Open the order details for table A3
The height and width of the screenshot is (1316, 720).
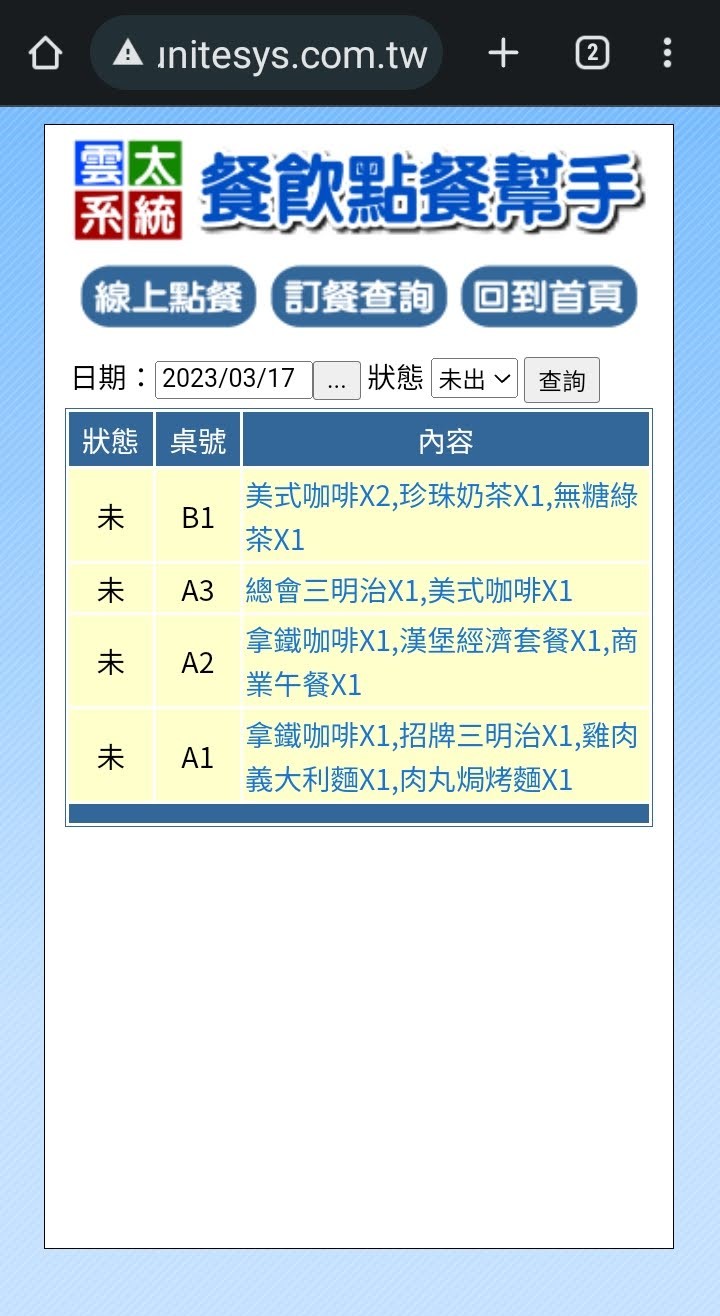[409, 590]
